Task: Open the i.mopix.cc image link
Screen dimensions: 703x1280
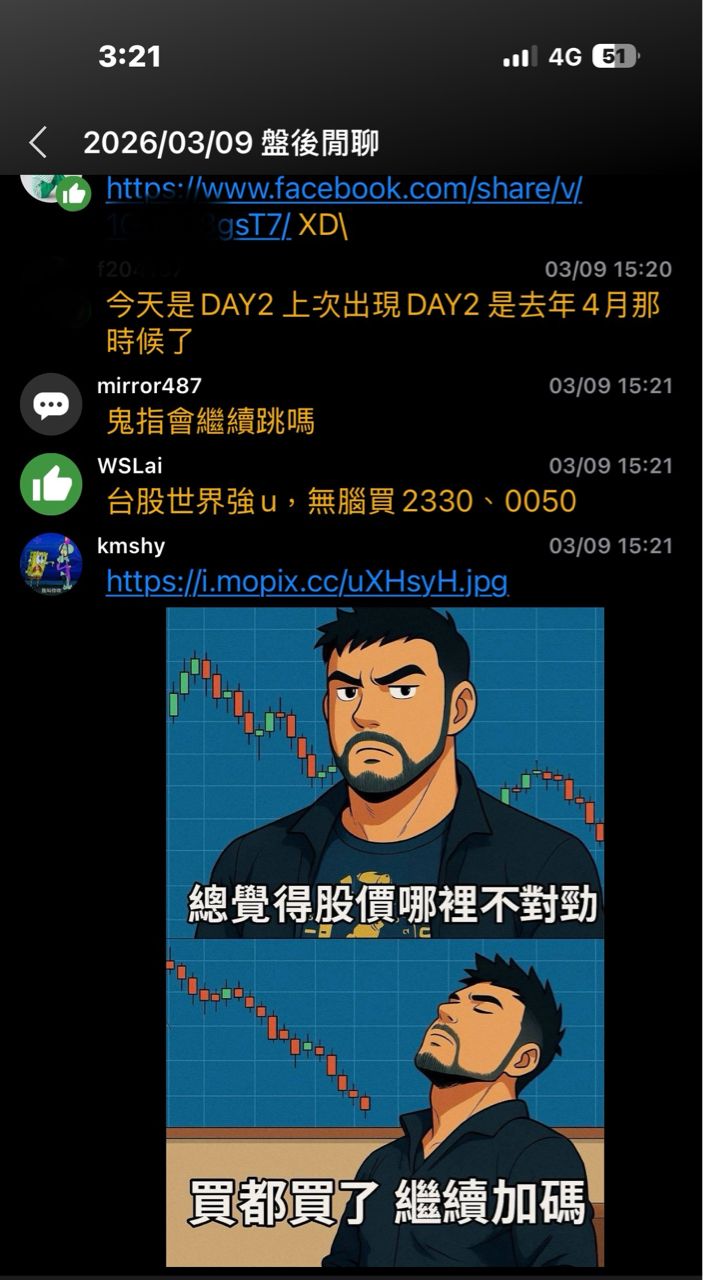Action: click(306, 581)
